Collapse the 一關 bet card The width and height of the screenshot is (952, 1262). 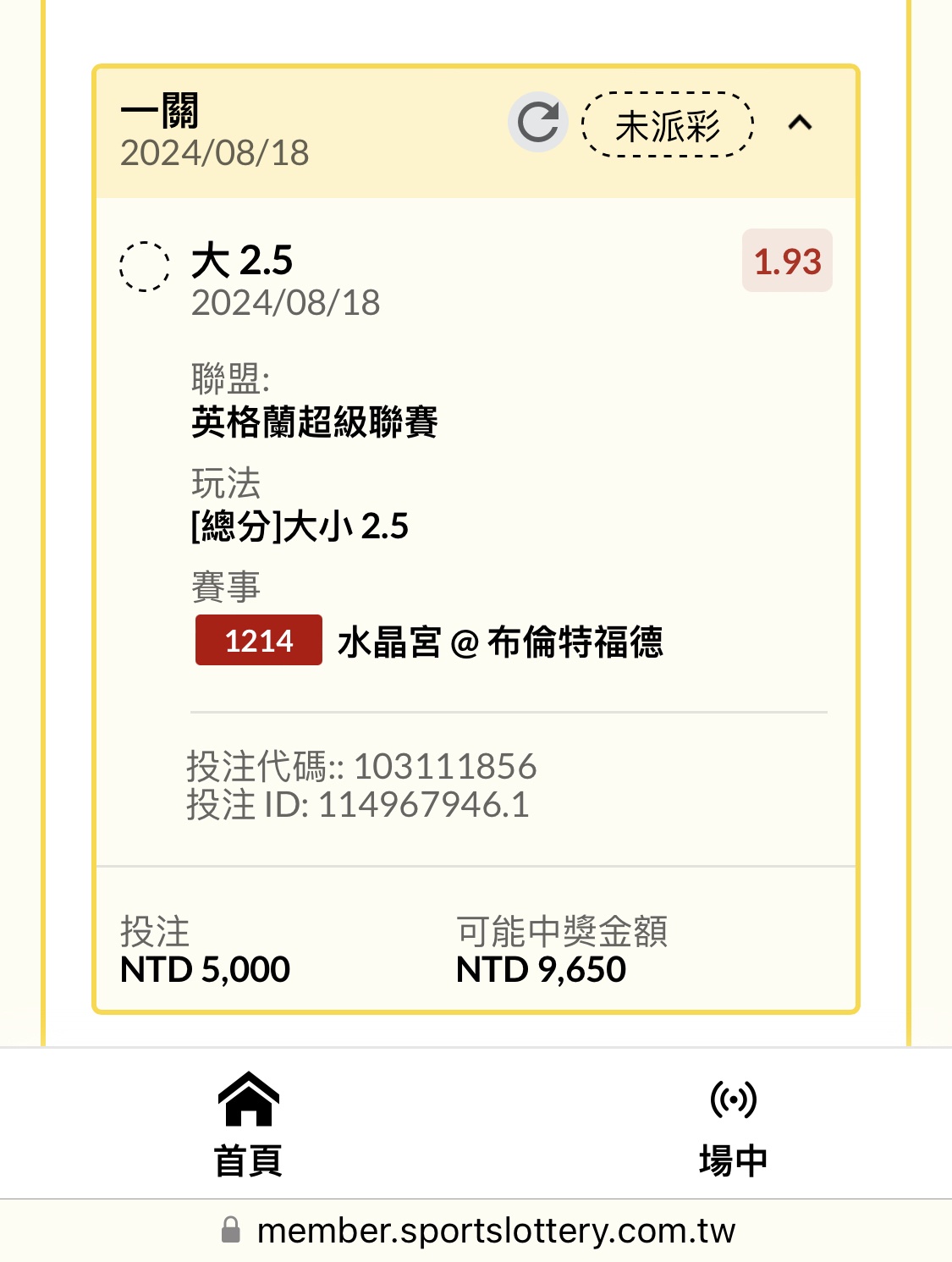pyautogui.click(x=800, y=124)
